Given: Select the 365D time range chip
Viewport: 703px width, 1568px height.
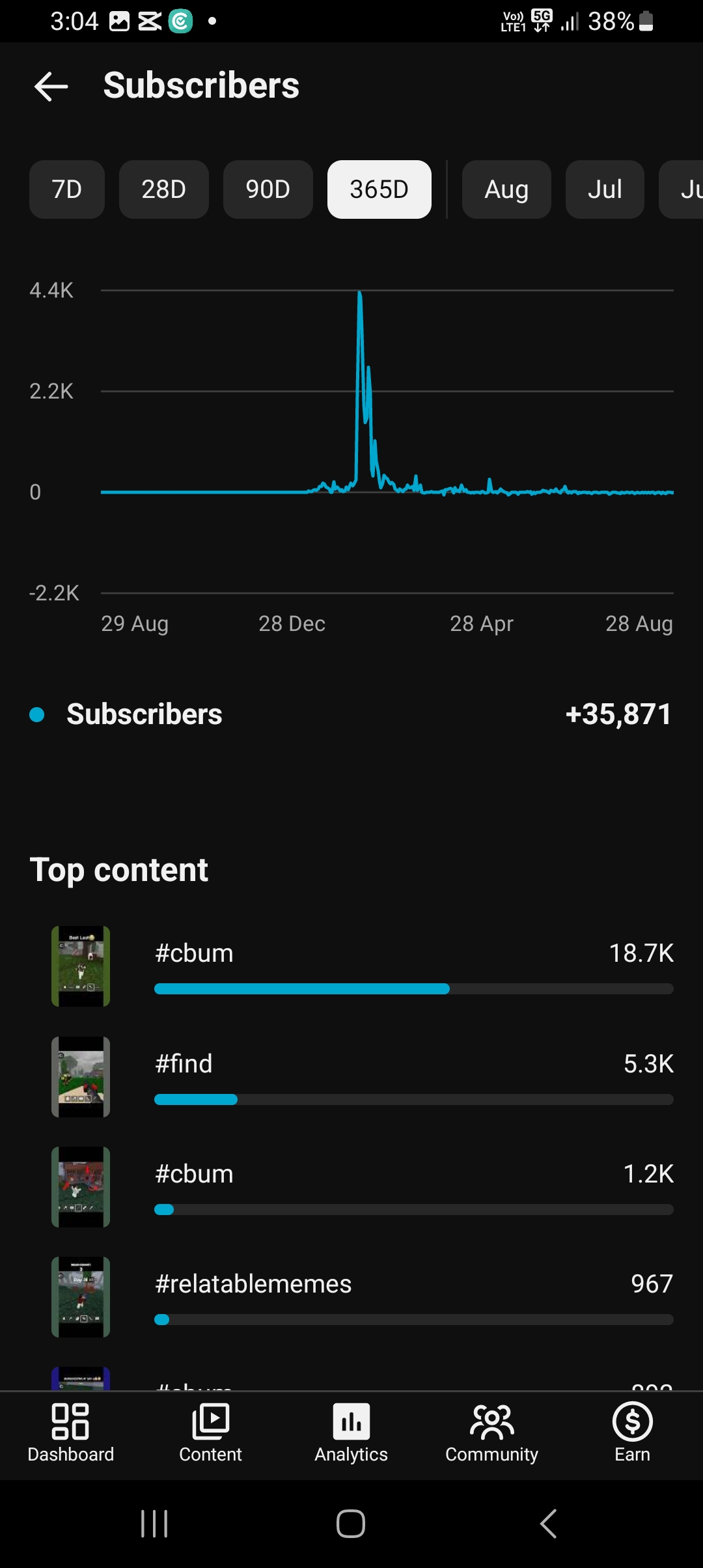Looking at the screenshot, I should tap(379, 189).
